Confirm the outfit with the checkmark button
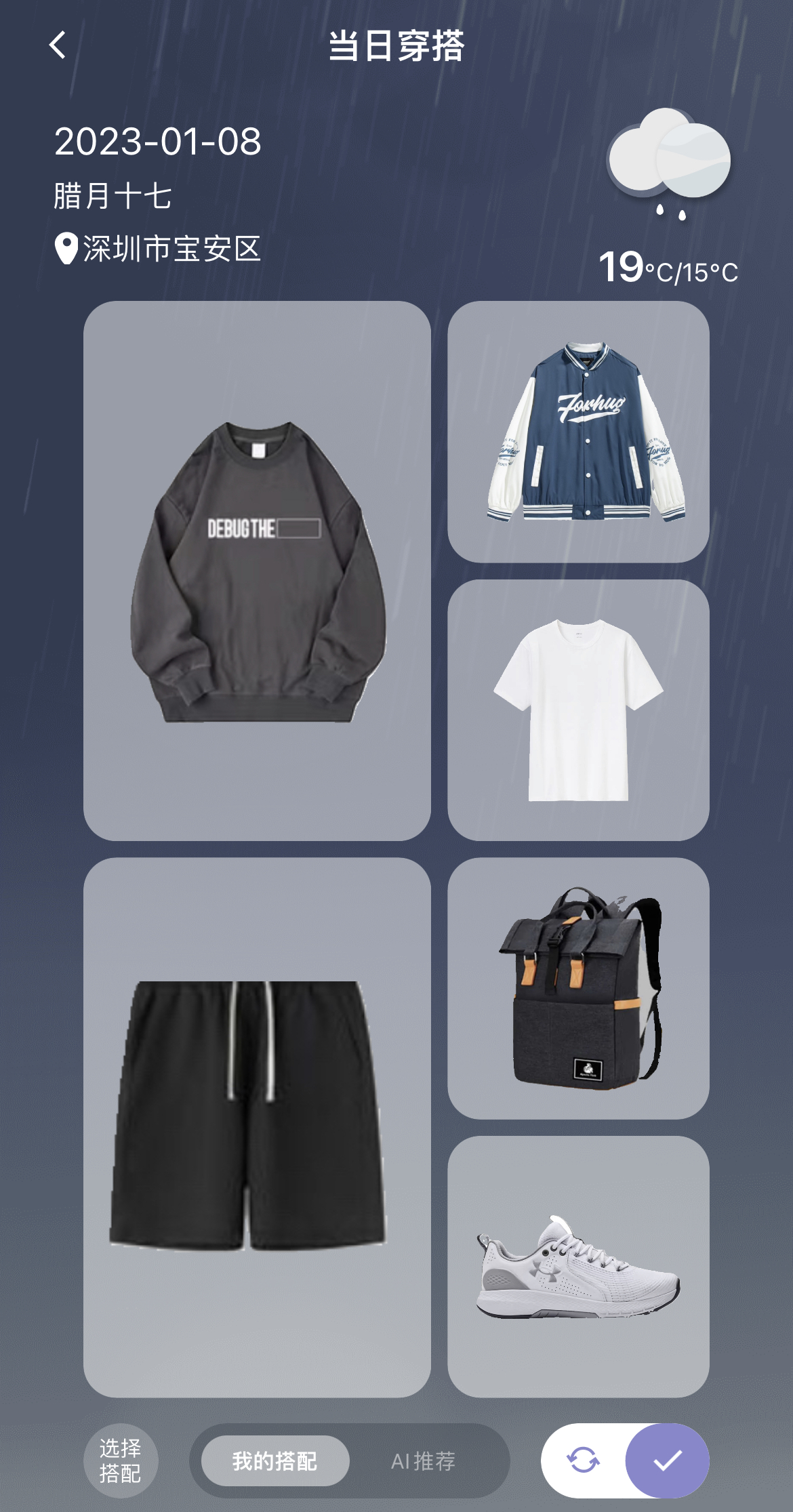 pyautogui.click(x=668, y=1460)
